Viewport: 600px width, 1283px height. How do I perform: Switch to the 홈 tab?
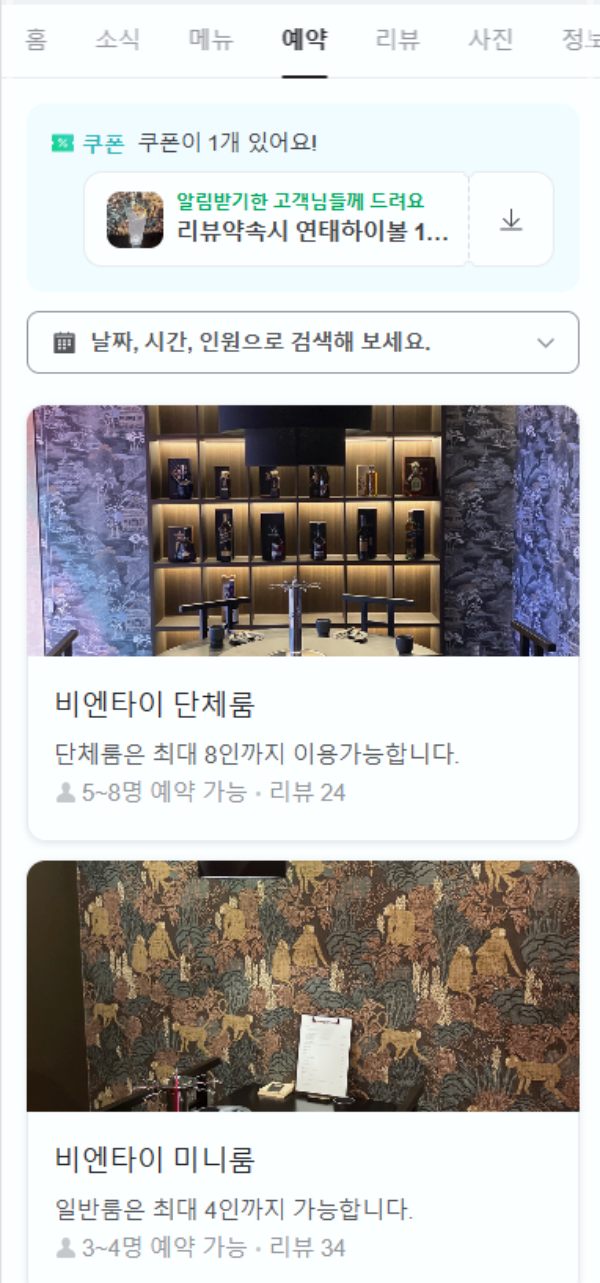(36, 41)
